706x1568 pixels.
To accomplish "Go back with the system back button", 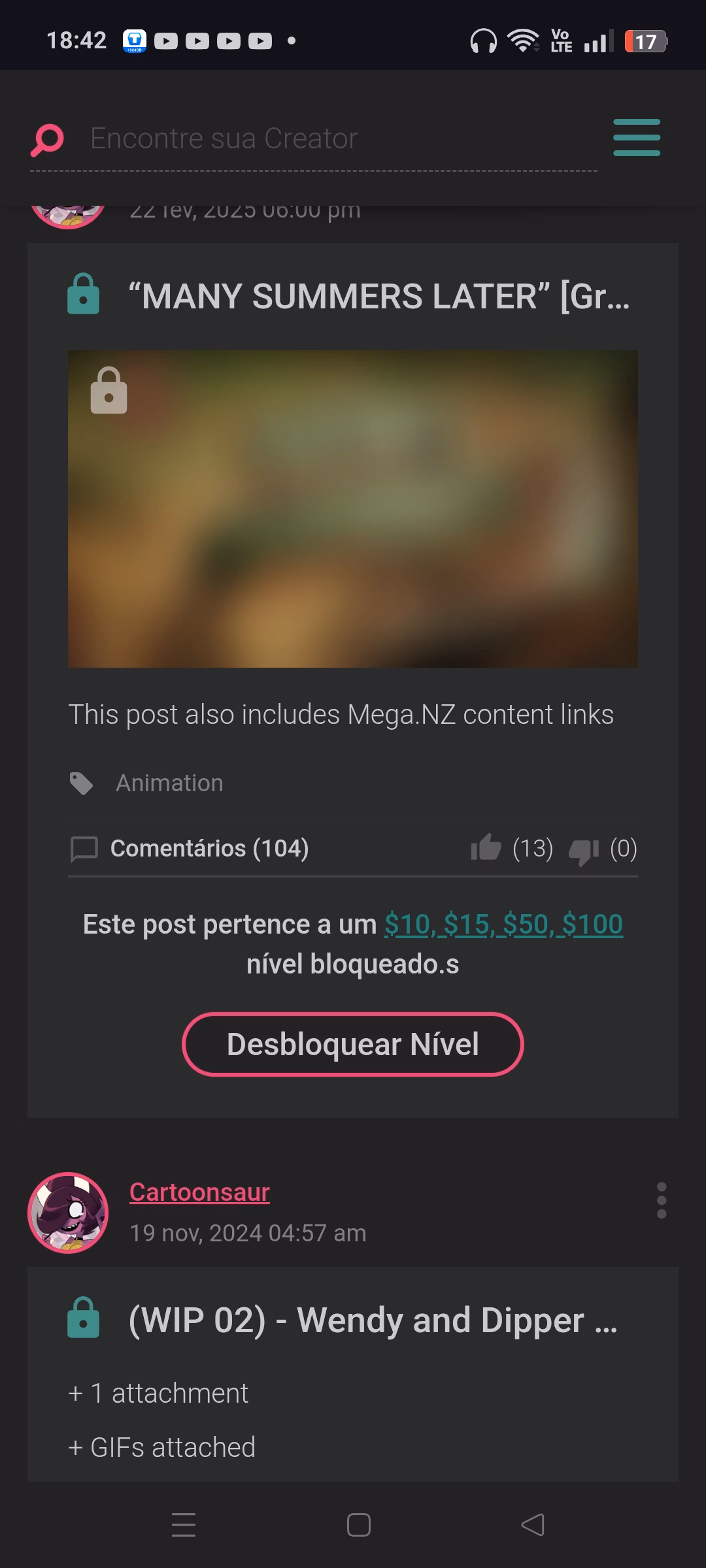I will (532, 1525).
